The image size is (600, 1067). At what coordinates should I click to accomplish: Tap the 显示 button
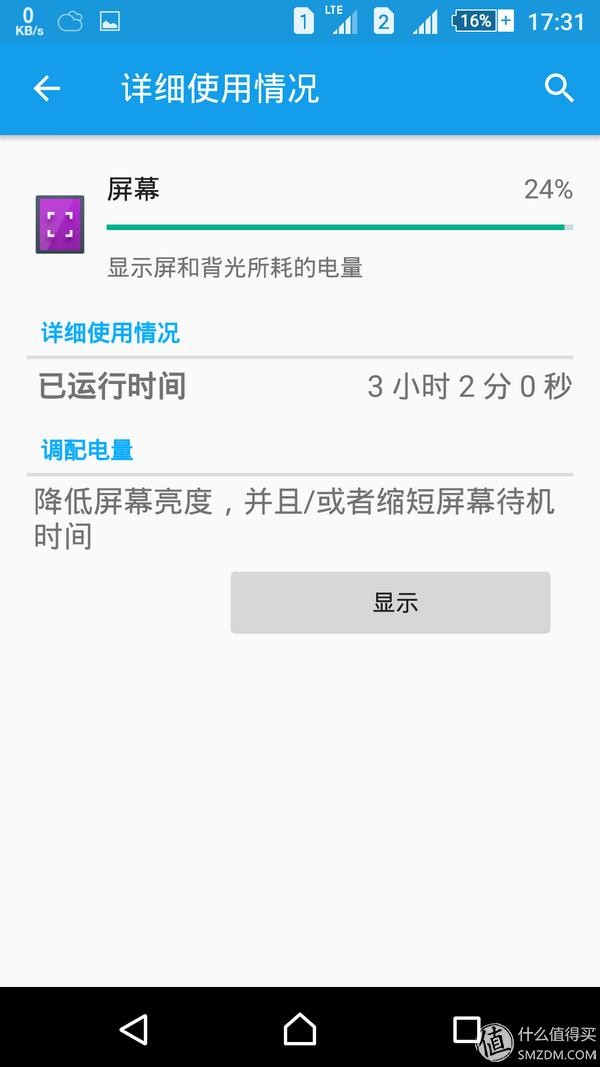[390, 602]
